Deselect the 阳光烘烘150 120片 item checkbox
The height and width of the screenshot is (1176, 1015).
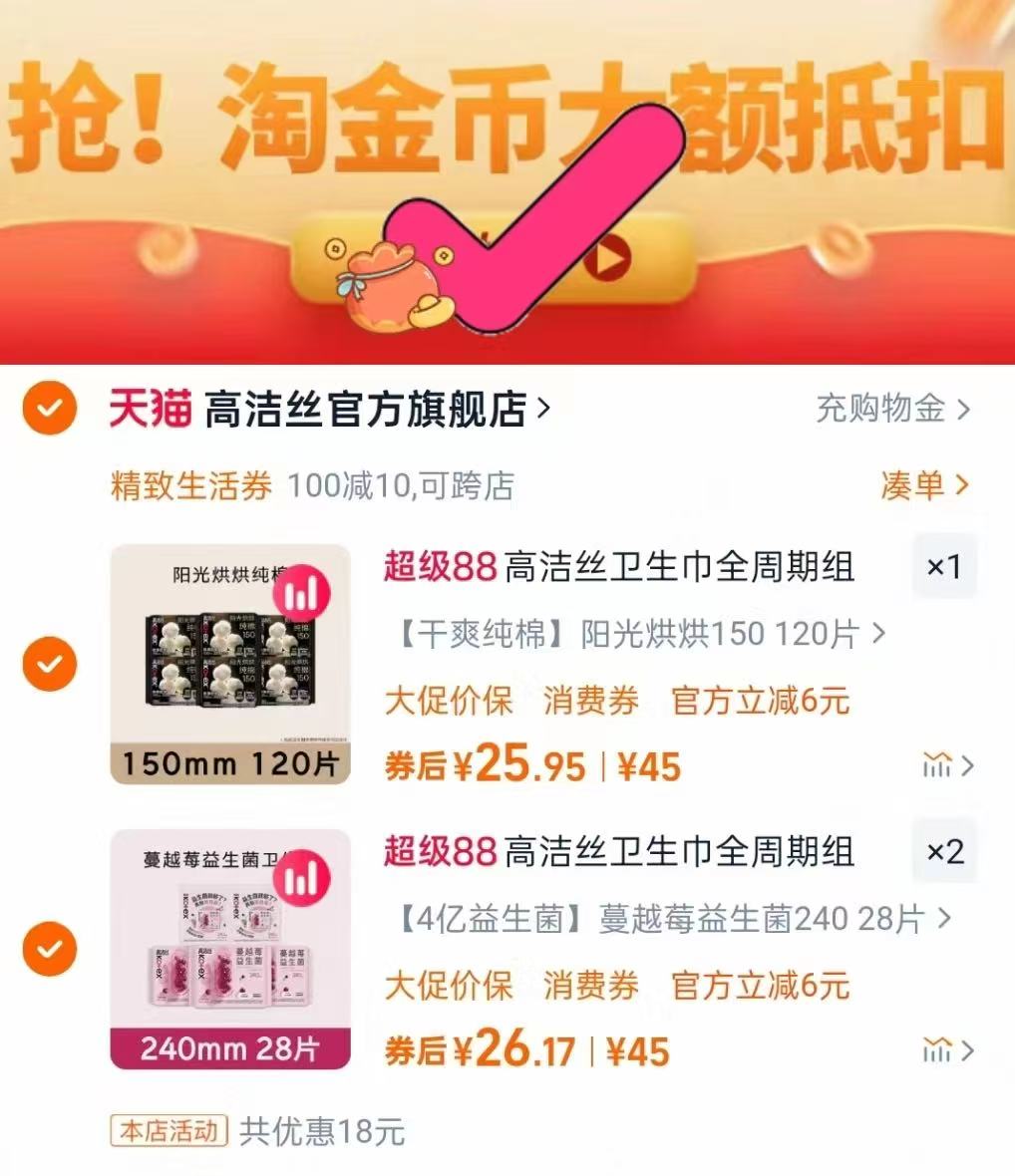[x=49, y=663]
